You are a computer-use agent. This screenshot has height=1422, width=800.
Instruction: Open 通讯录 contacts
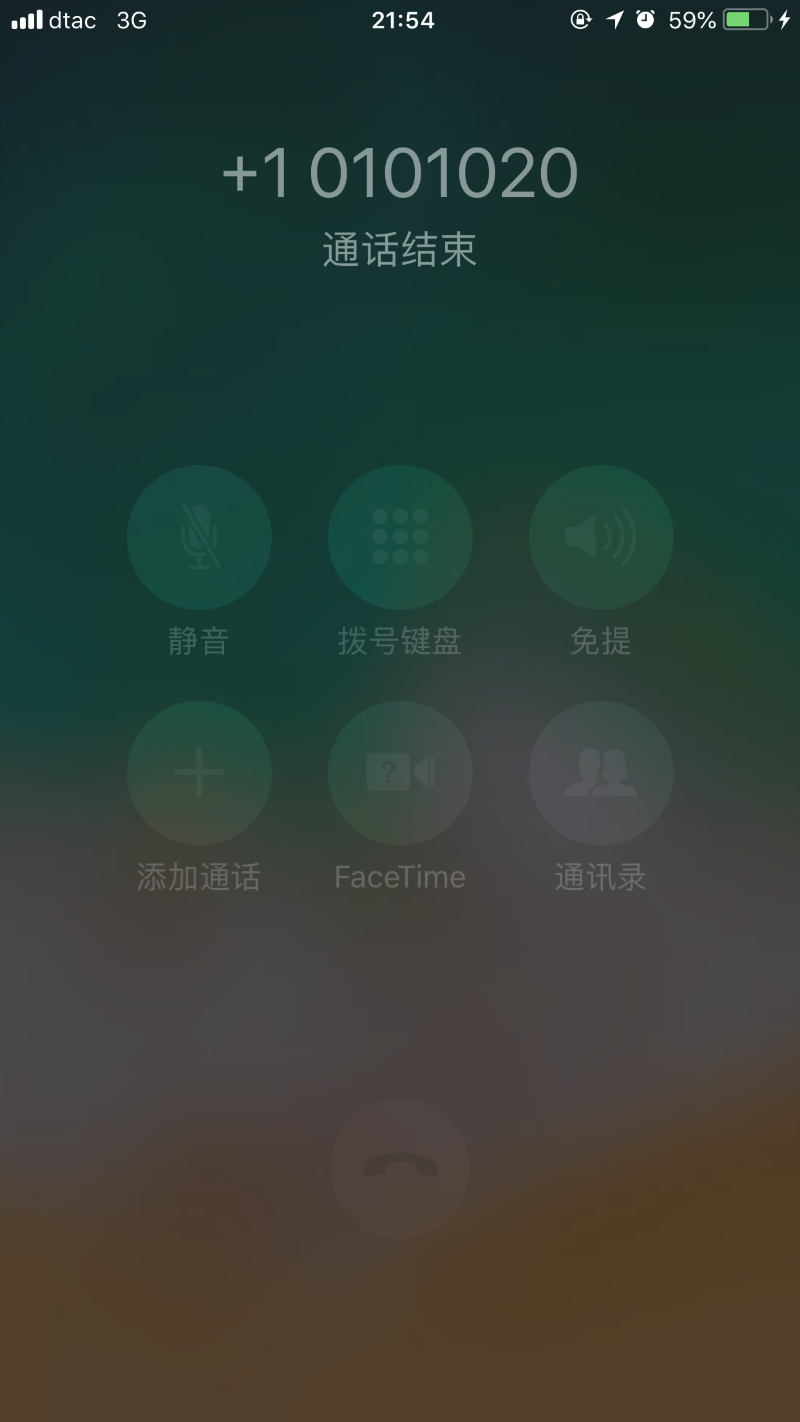601,773
